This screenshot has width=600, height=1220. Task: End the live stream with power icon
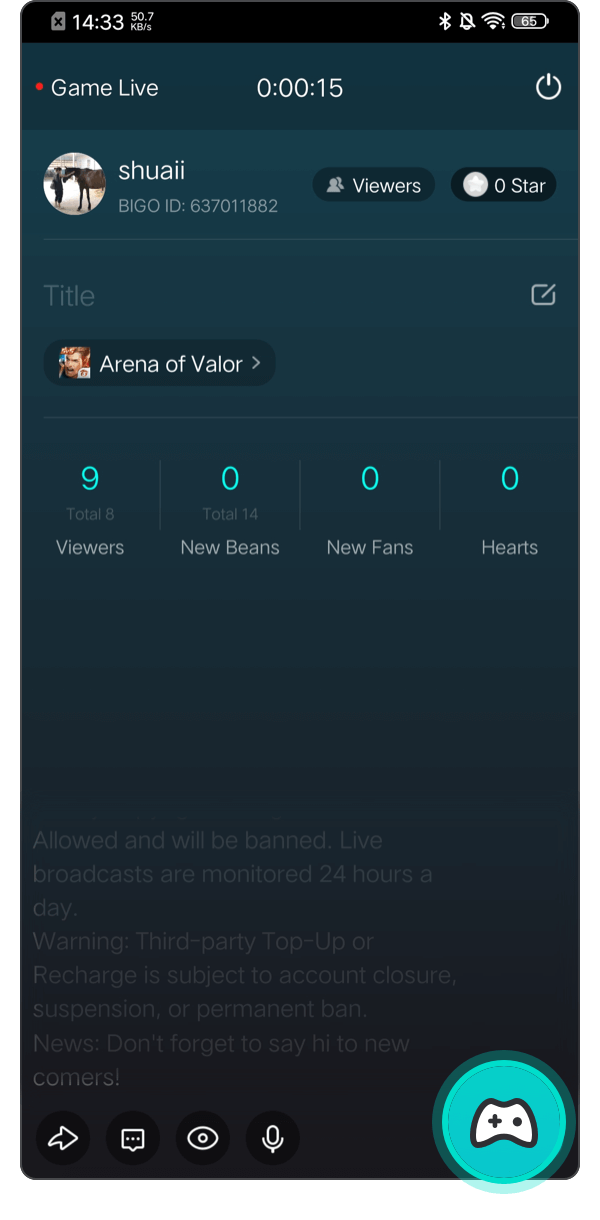coord(548,87)
